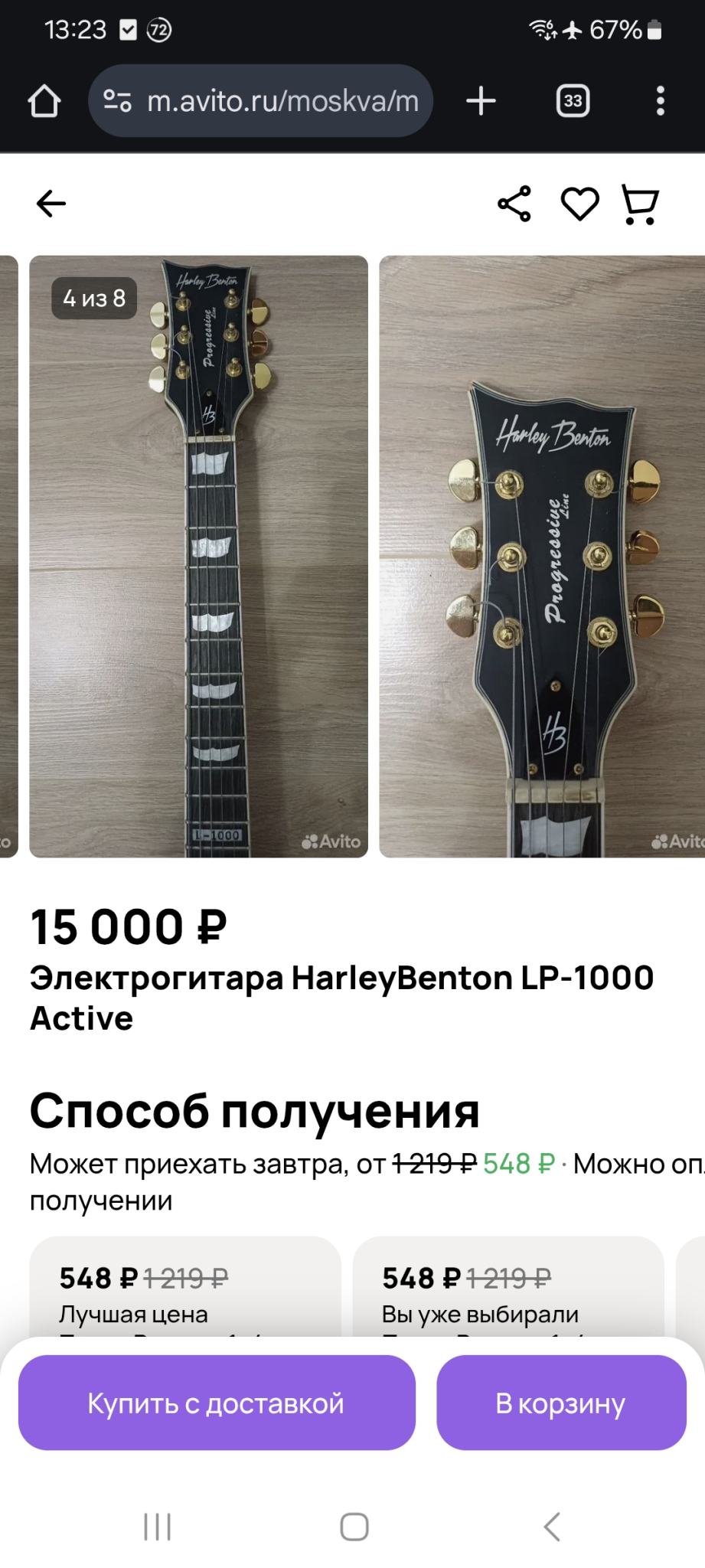Viewport: 705px width, 1568px height.
Task: Tap the system back button
Action: tap(552, 1527)
